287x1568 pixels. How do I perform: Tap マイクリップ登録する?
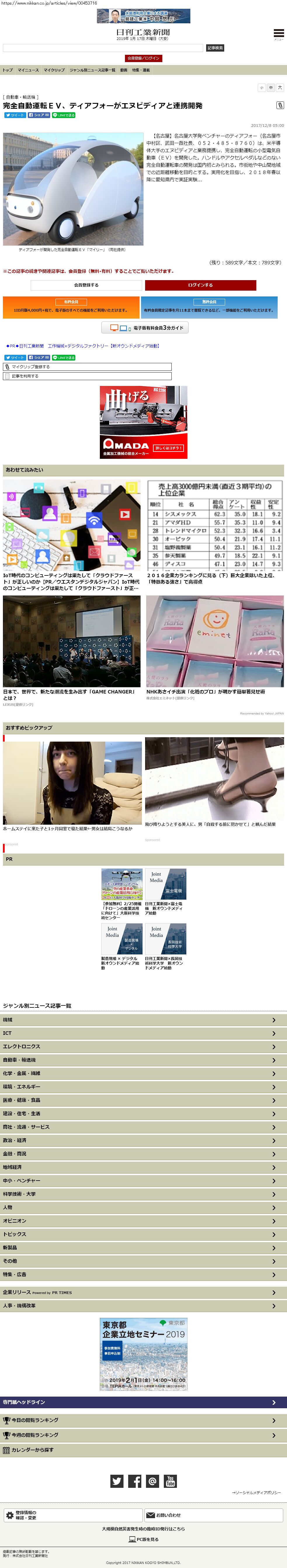88,367
